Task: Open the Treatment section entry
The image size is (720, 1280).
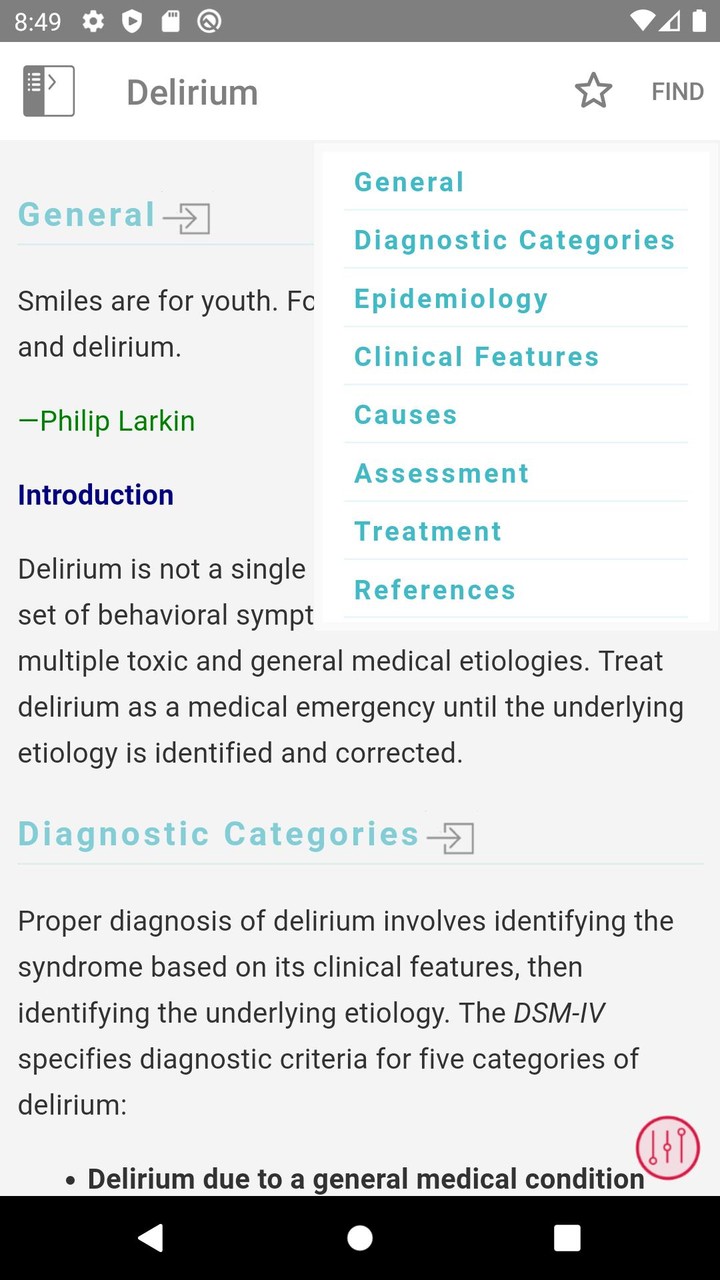Action: coord(427,531)
